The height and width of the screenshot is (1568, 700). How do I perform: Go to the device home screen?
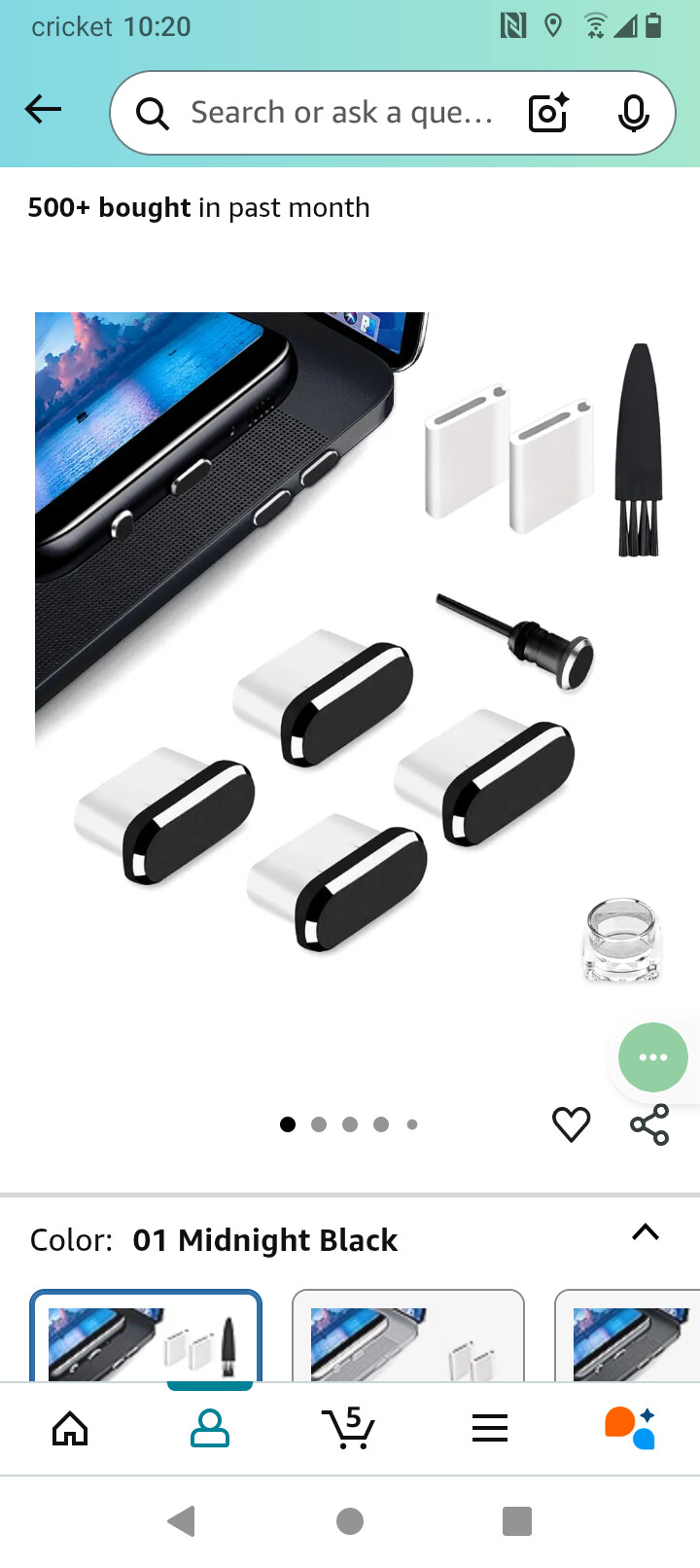(350, 1521)
